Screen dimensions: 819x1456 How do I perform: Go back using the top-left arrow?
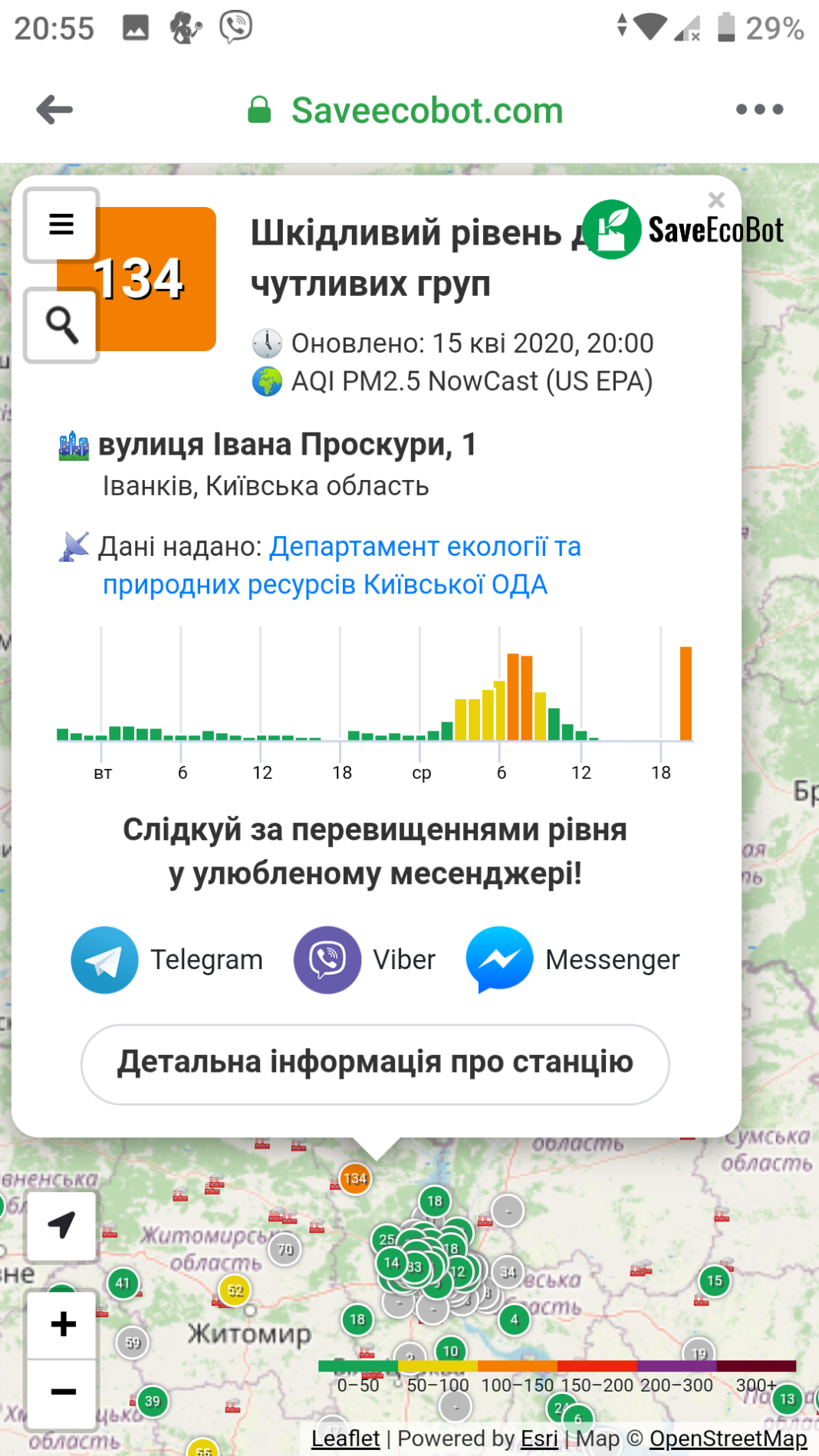click(54, 110)
